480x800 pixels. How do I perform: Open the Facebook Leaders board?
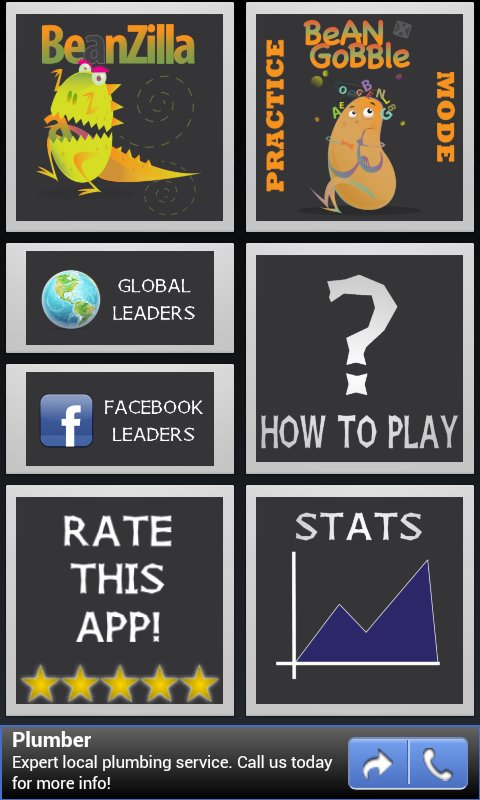(x=119, y=419)
